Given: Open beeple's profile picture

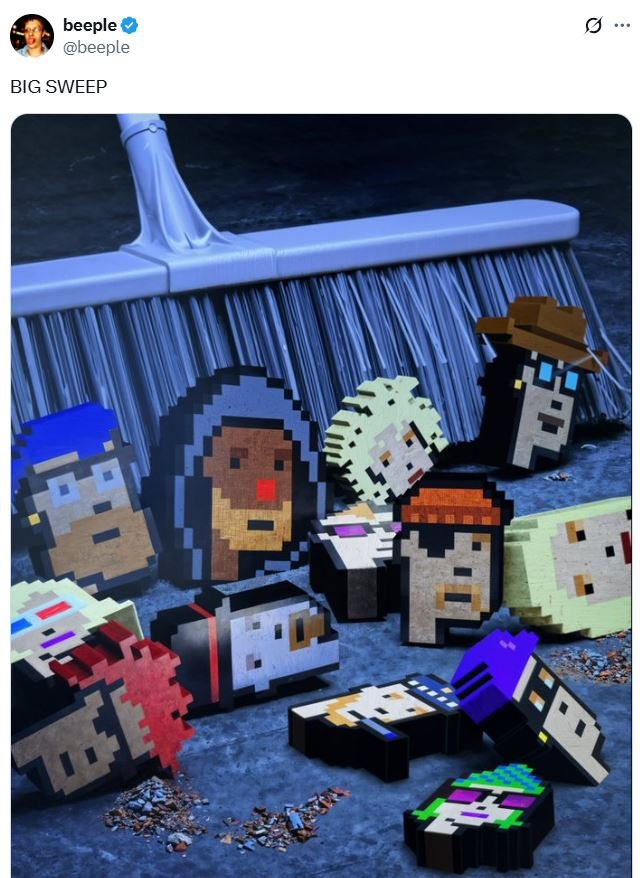Looking at the screenshot, I should point(32,36).
